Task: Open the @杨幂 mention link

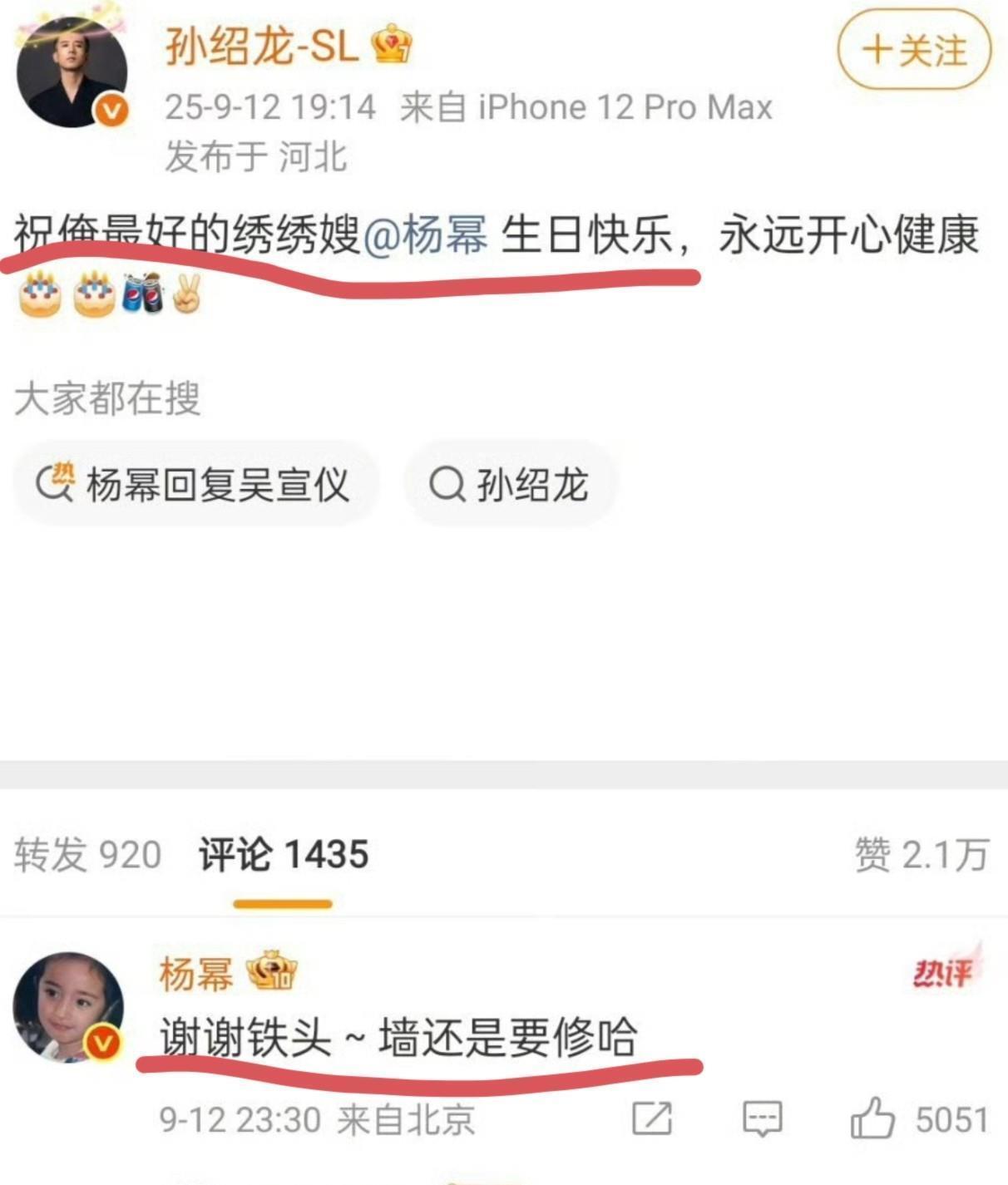Action: [426, 235]
